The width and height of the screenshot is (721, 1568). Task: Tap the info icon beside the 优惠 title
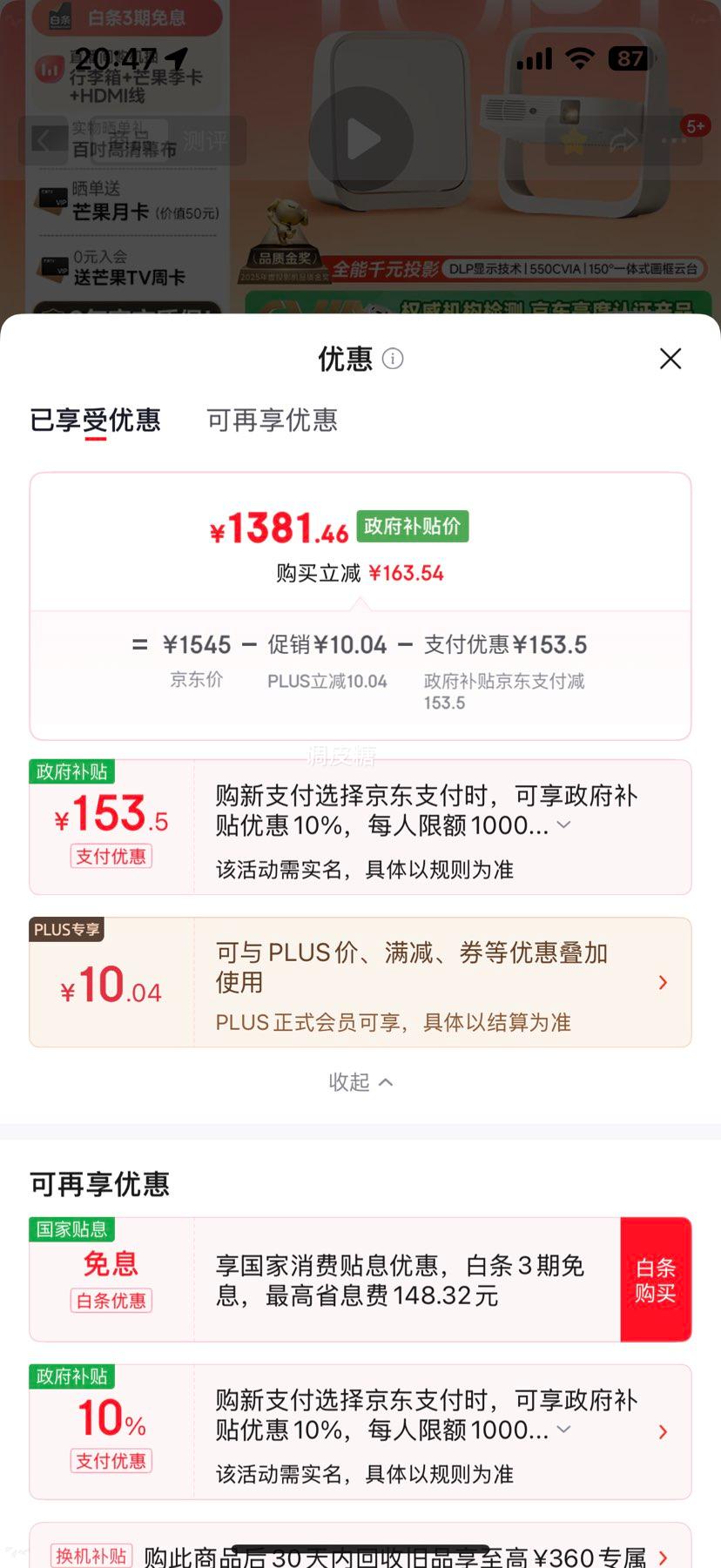pos(392,359)
